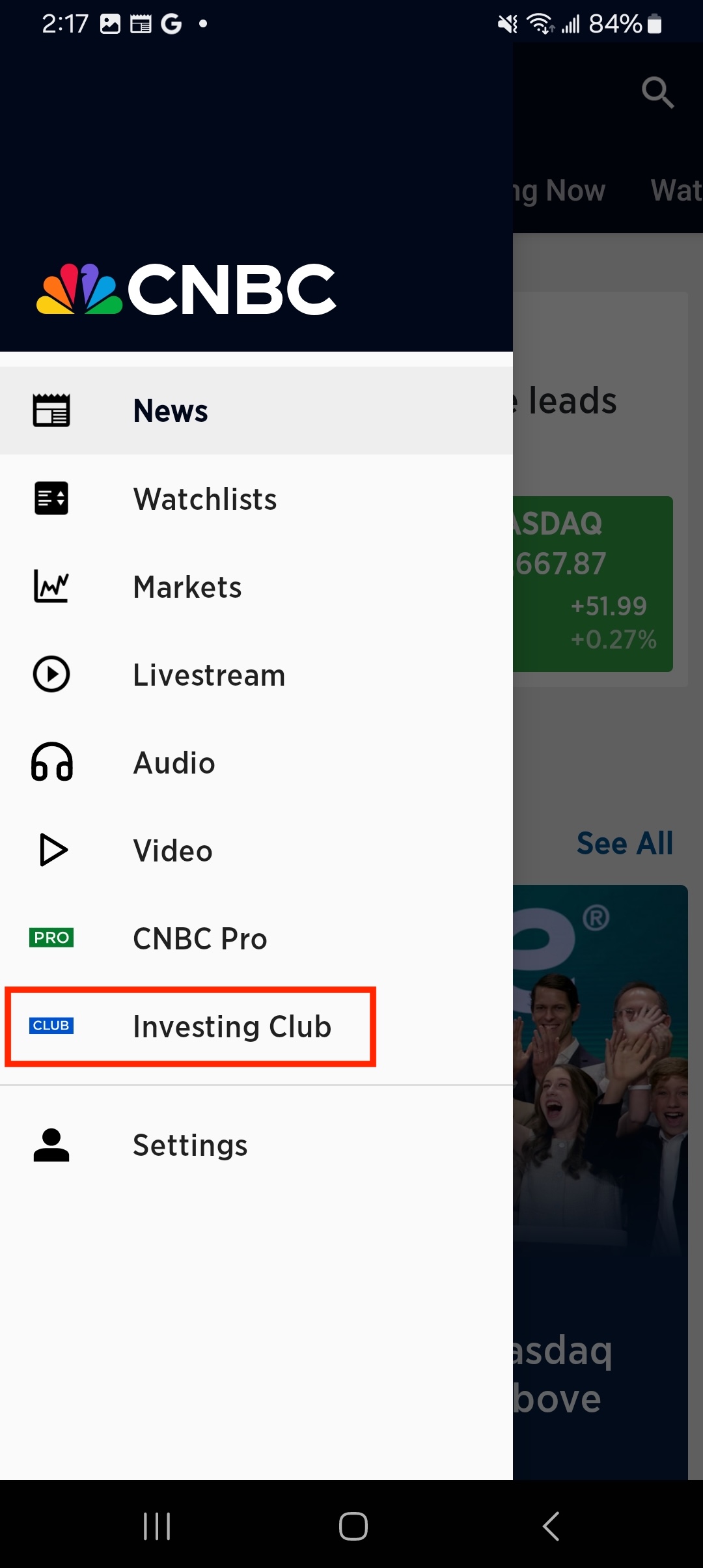Tap the search magnifier icon
Image resolution: width=703 pixels, height=1568 pixels.
[657, 92]
